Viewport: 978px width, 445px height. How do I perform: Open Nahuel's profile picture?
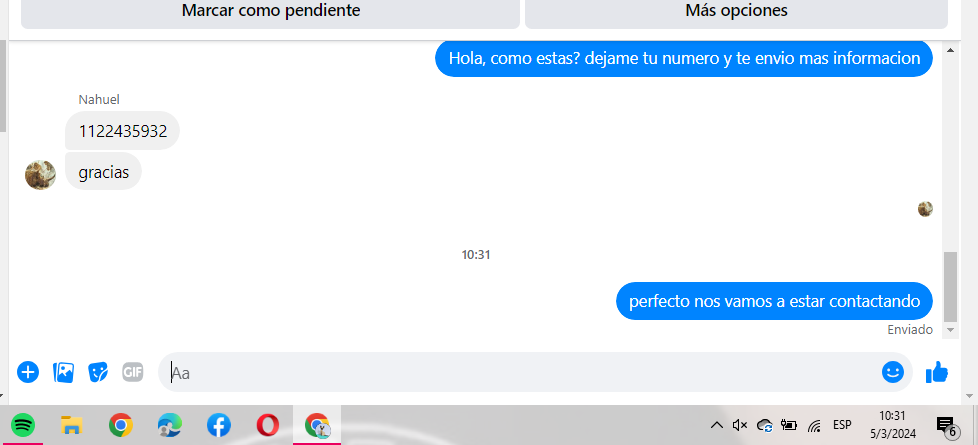(x=40, y=174)
